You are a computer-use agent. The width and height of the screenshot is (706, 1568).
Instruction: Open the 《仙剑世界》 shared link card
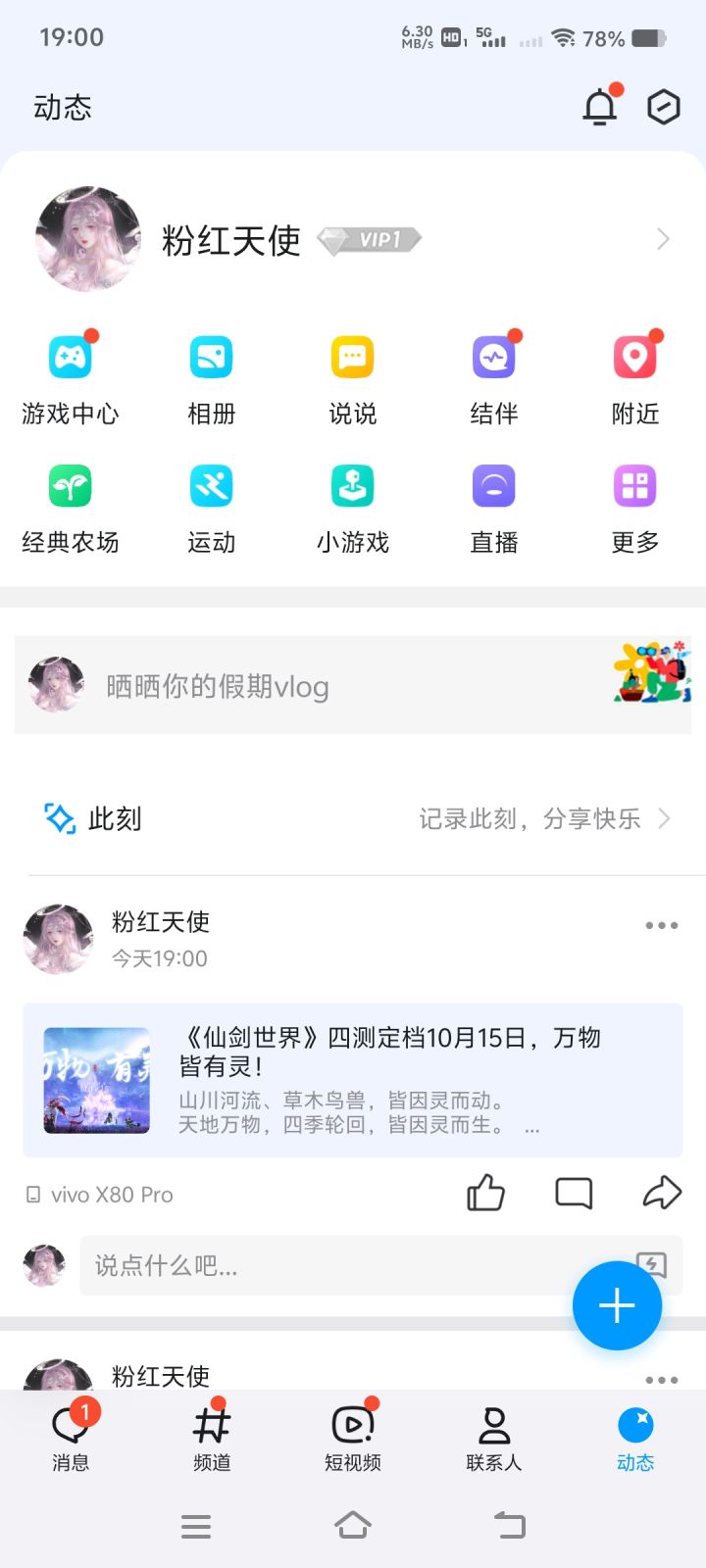353,1080
